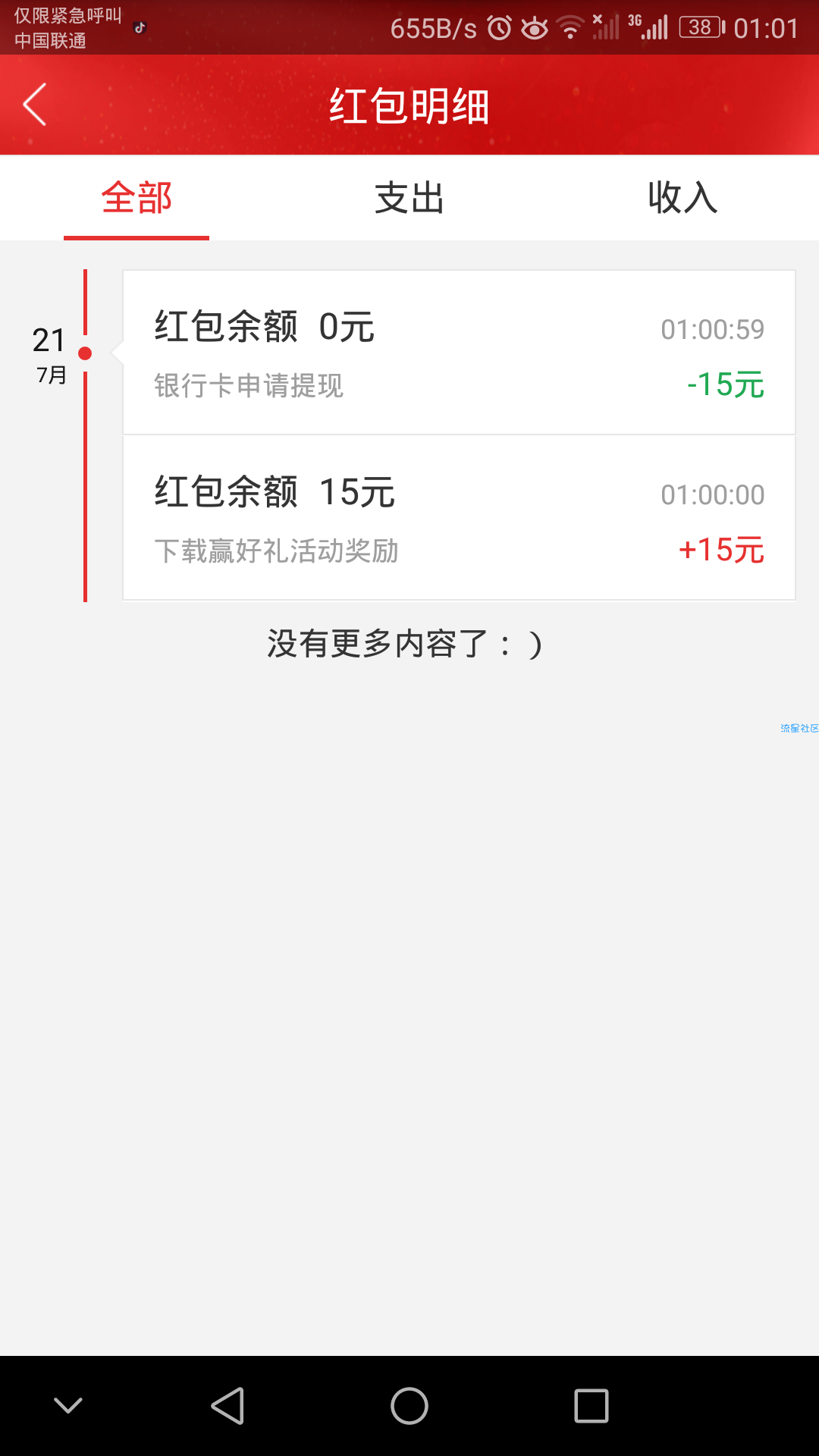This screenshot has width=819, height=1456.
Task: Open the recent apps view
Action: point(591,1406)
